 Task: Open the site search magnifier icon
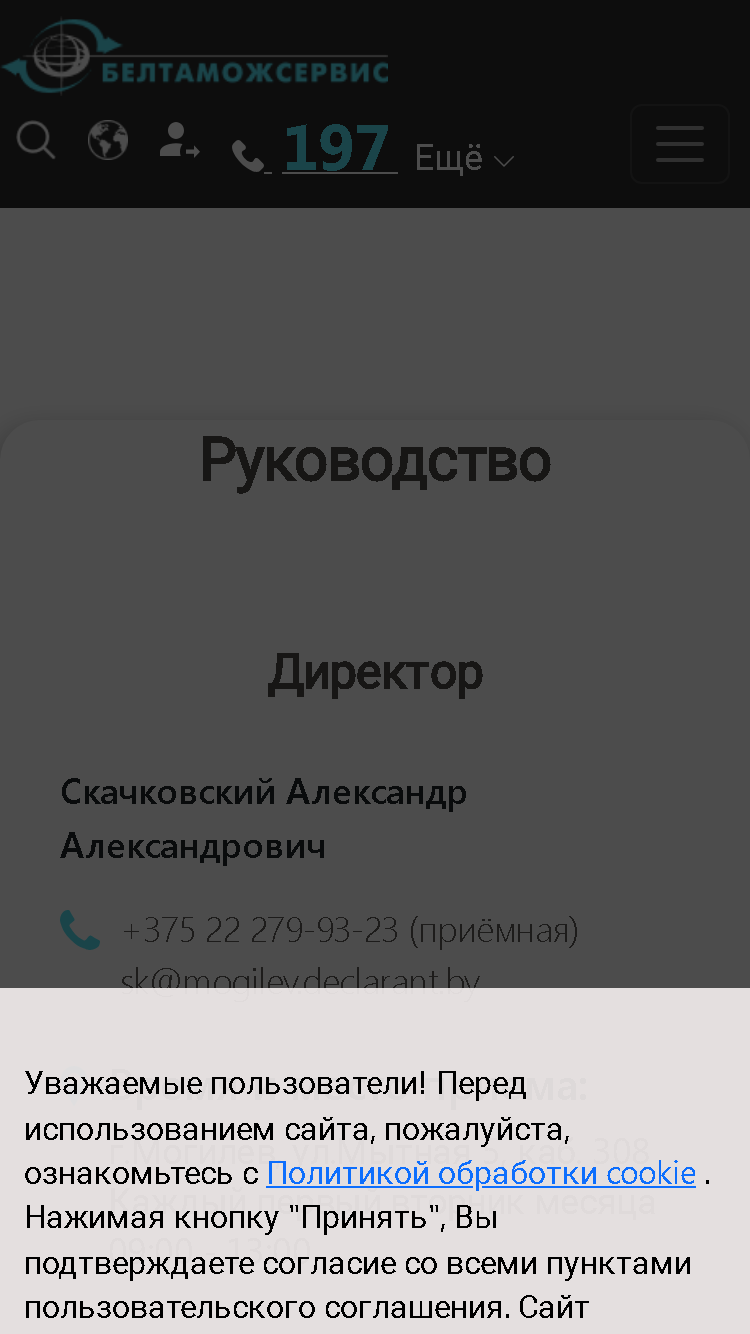(36, 140)
